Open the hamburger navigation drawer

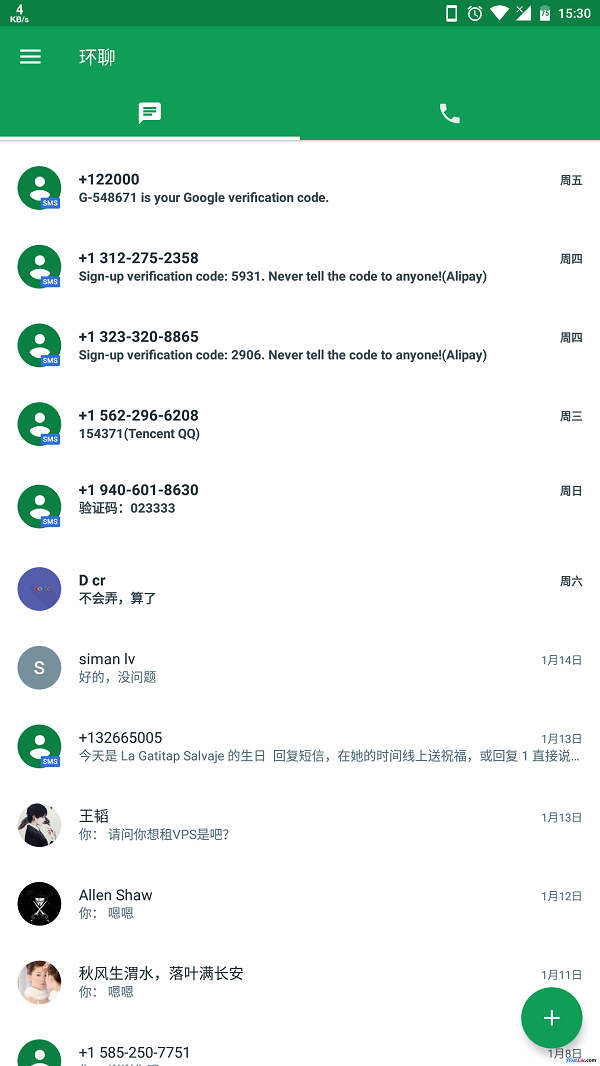click(31, 56)
